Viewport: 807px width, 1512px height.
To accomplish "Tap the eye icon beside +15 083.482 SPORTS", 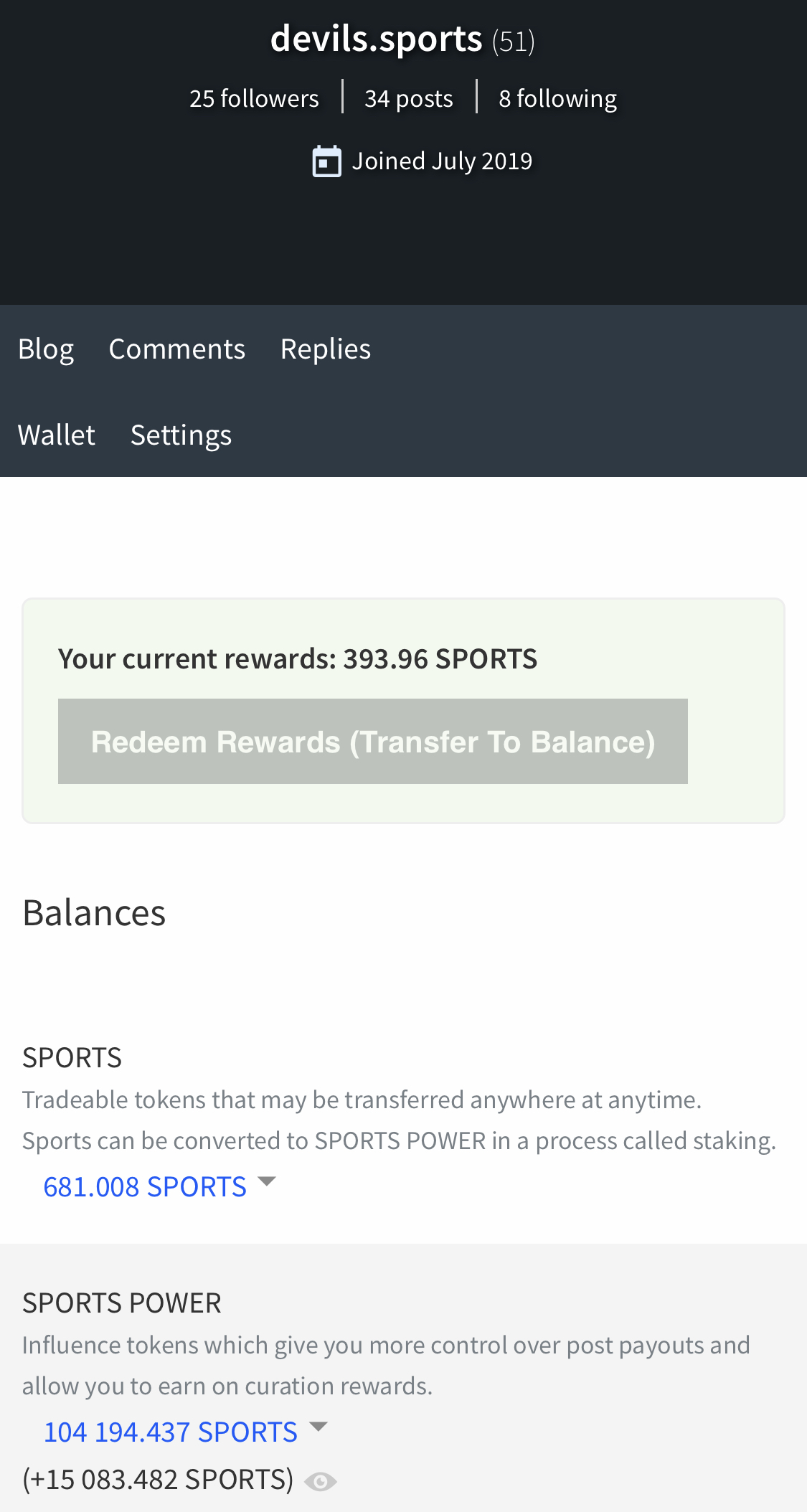I will click(320, 1481).
